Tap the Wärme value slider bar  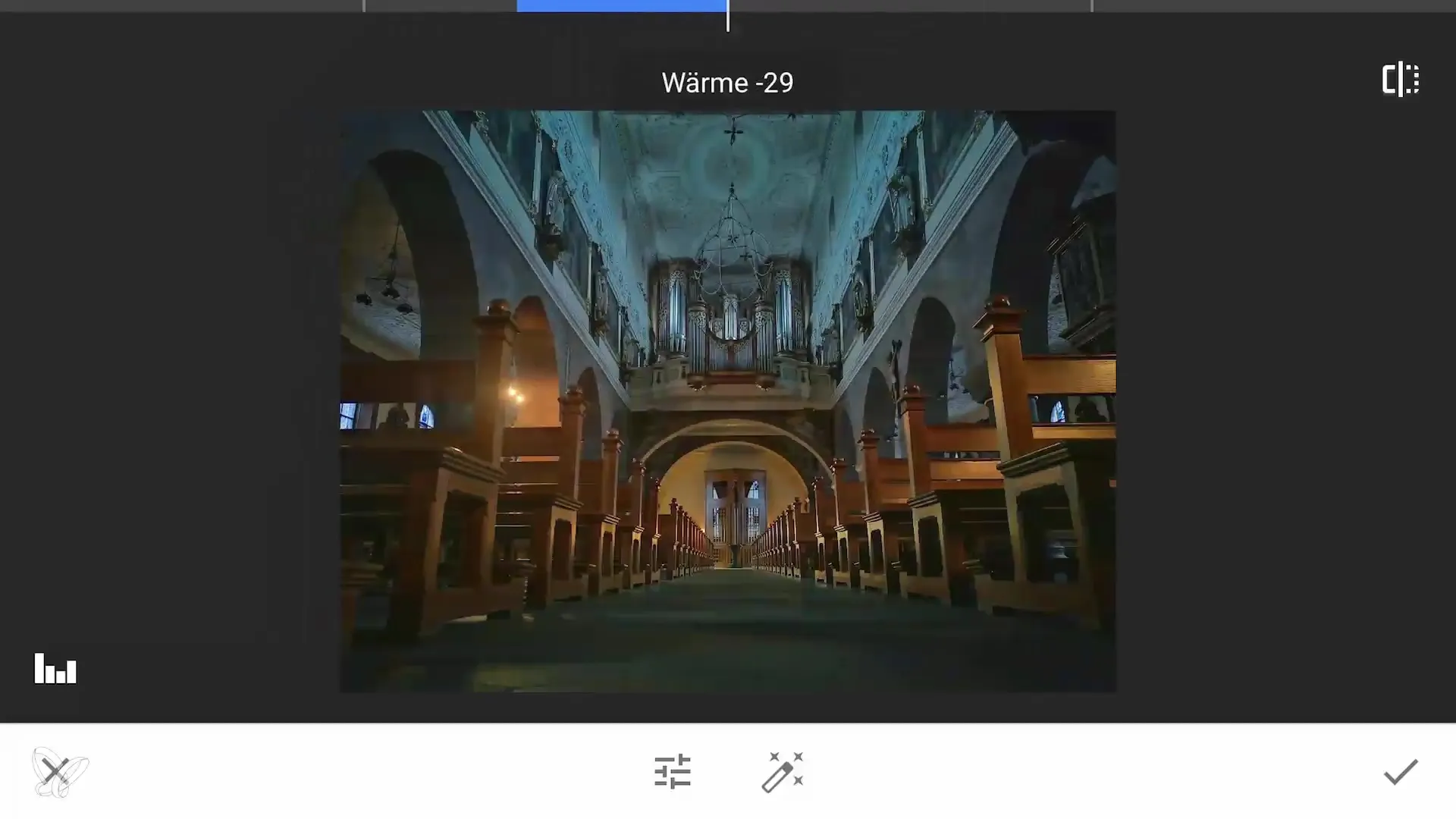pyautogui.click(x=622, y=6)
